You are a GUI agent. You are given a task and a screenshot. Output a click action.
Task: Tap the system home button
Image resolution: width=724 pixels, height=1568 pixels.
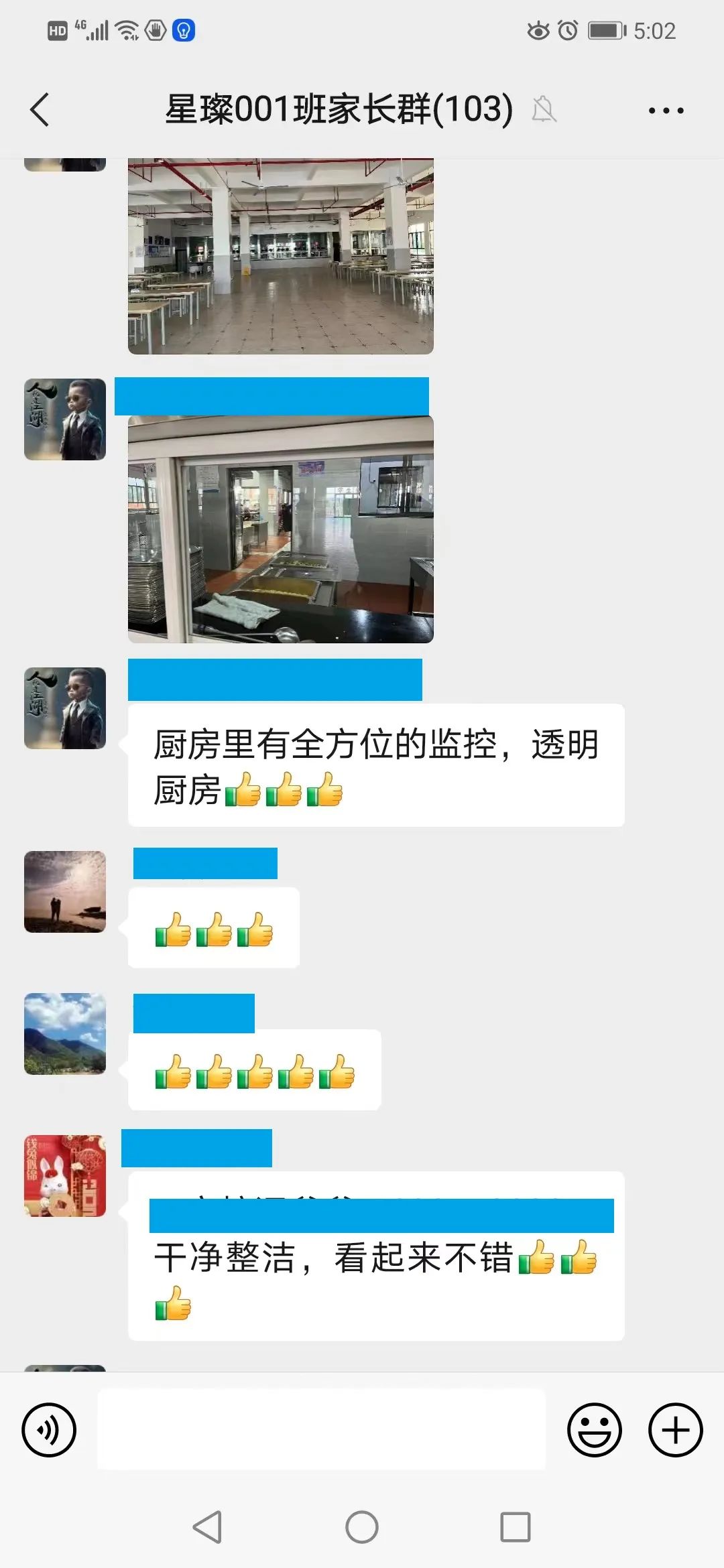tap(362, 1527)
